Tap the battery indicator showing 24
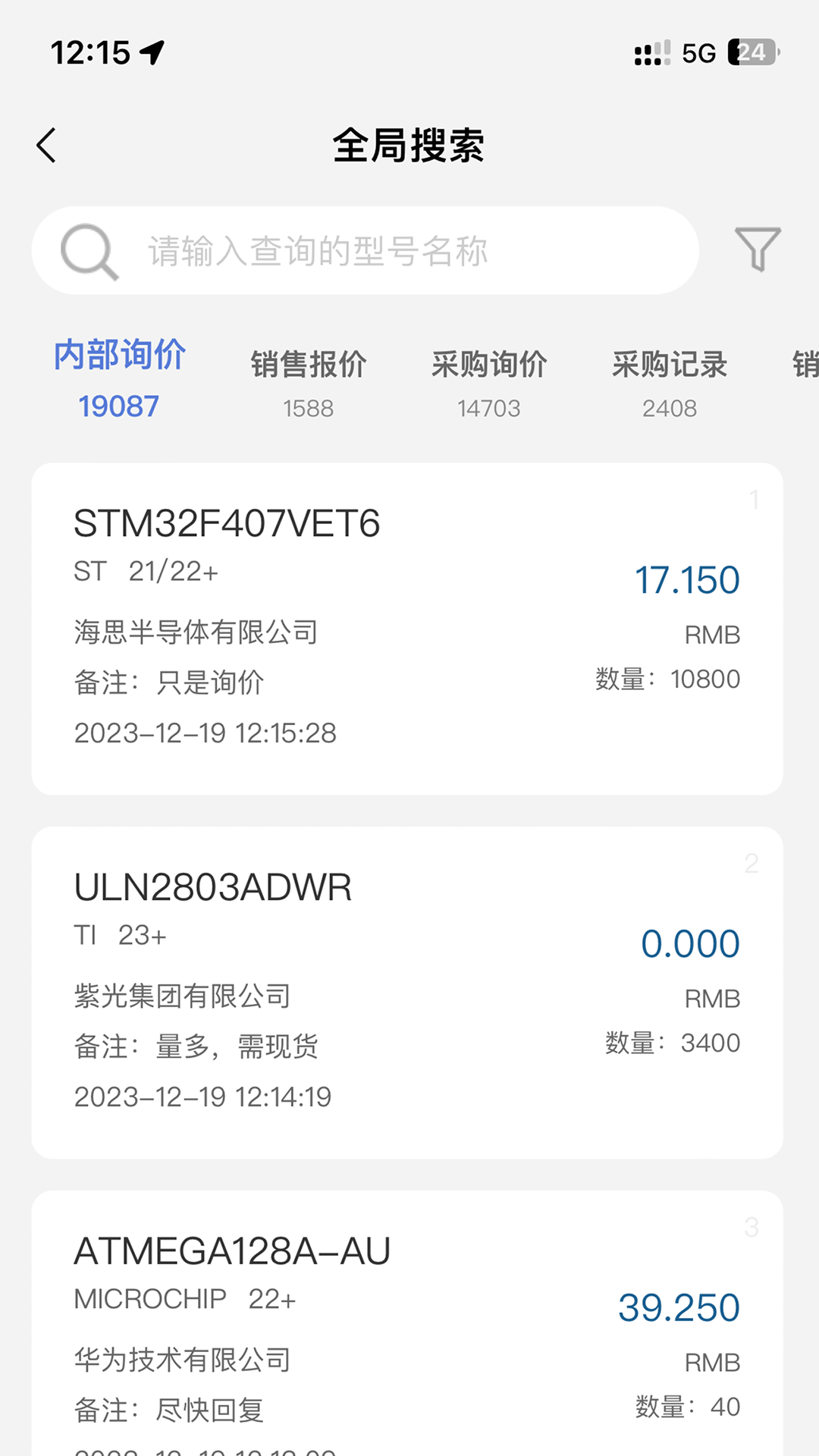 pyautogui.click(x=748, y=53)
